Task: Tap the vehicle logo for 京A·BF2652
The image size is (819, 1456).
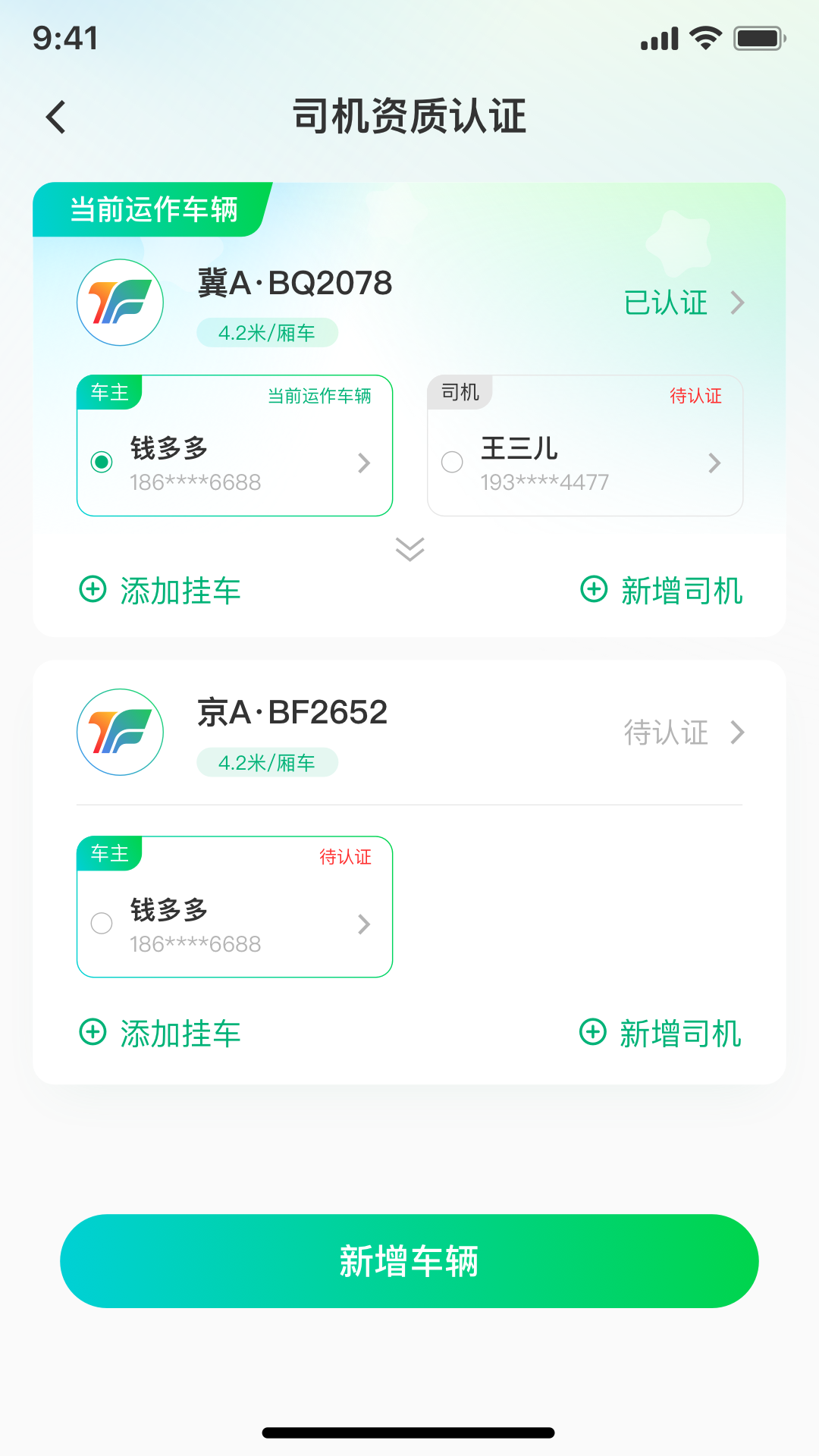Action: [x=120, y=732]
